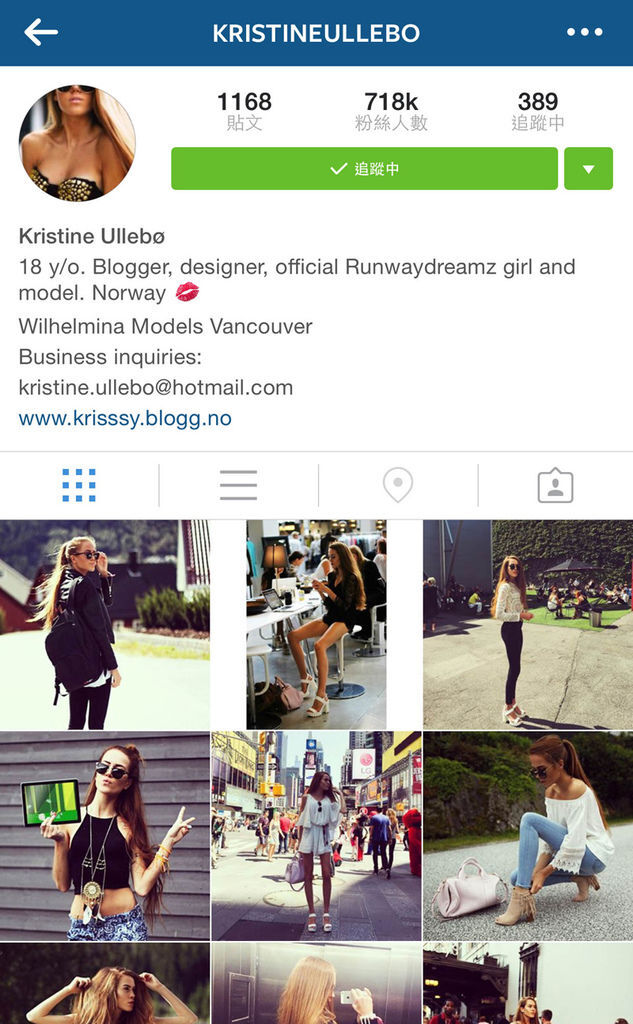Expand the dropdown arrow beside 追蹤中

588,169
